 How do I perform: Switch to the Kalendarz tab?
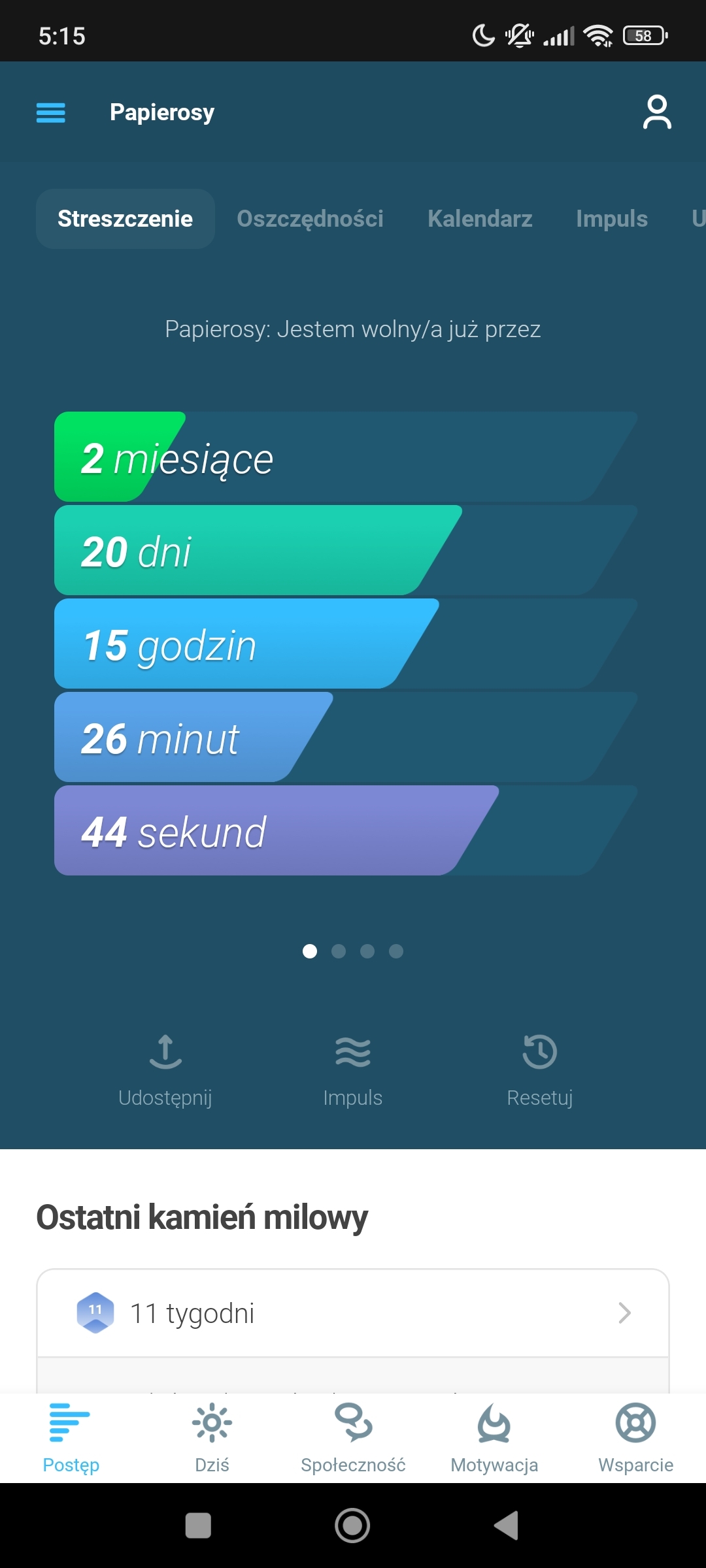tap(480, 219)
